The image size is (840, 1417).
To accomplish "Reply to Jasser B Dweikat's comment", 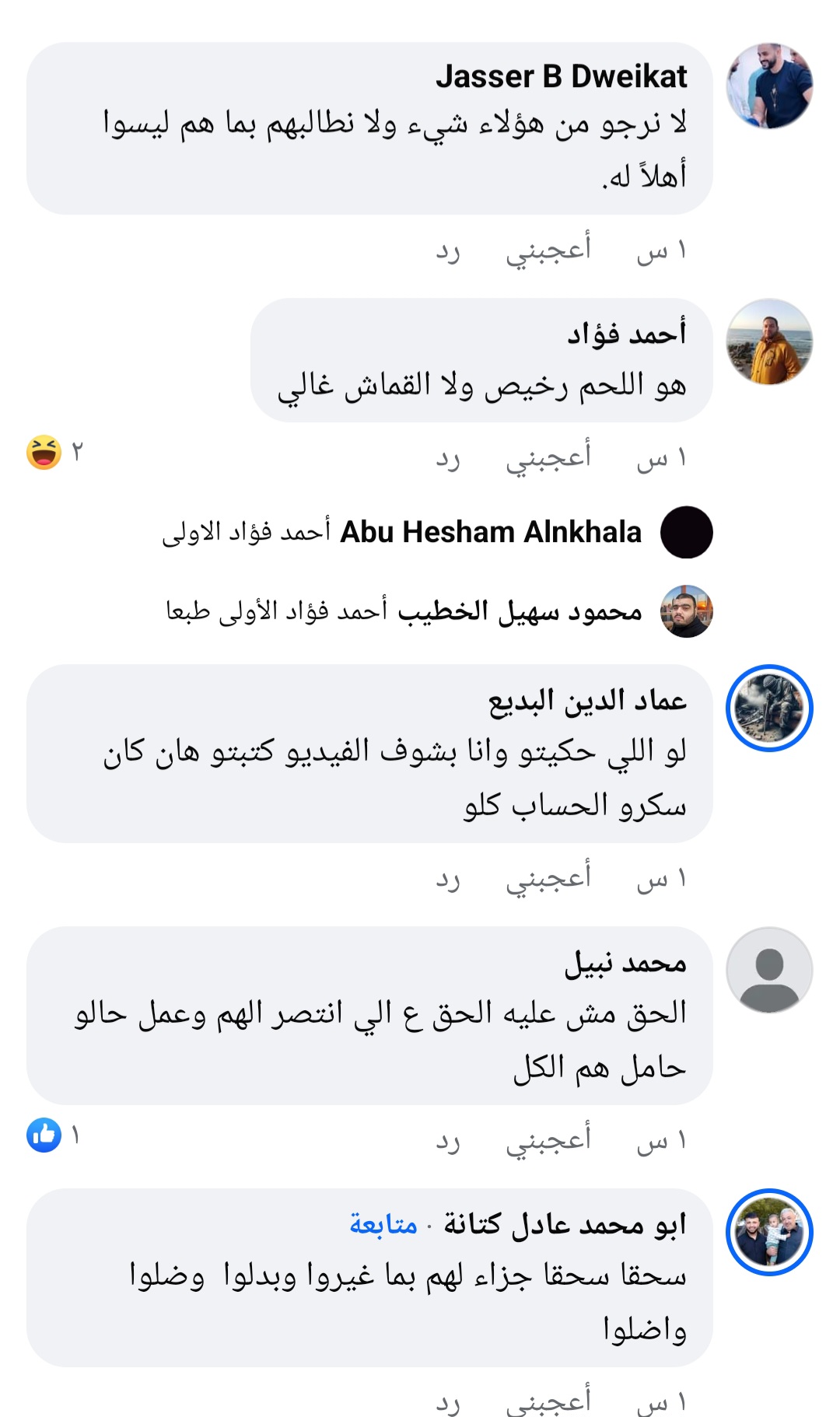I will [x=448, y=252].
